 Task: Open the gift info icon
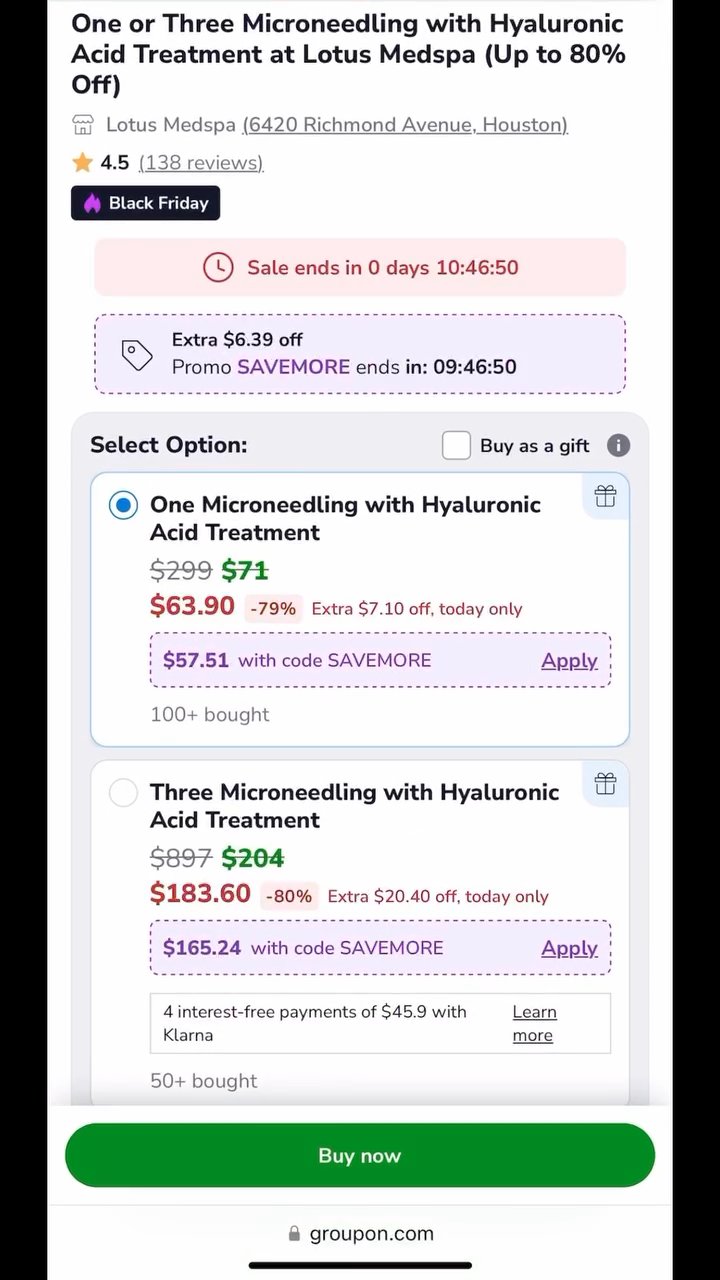(618, 446)
